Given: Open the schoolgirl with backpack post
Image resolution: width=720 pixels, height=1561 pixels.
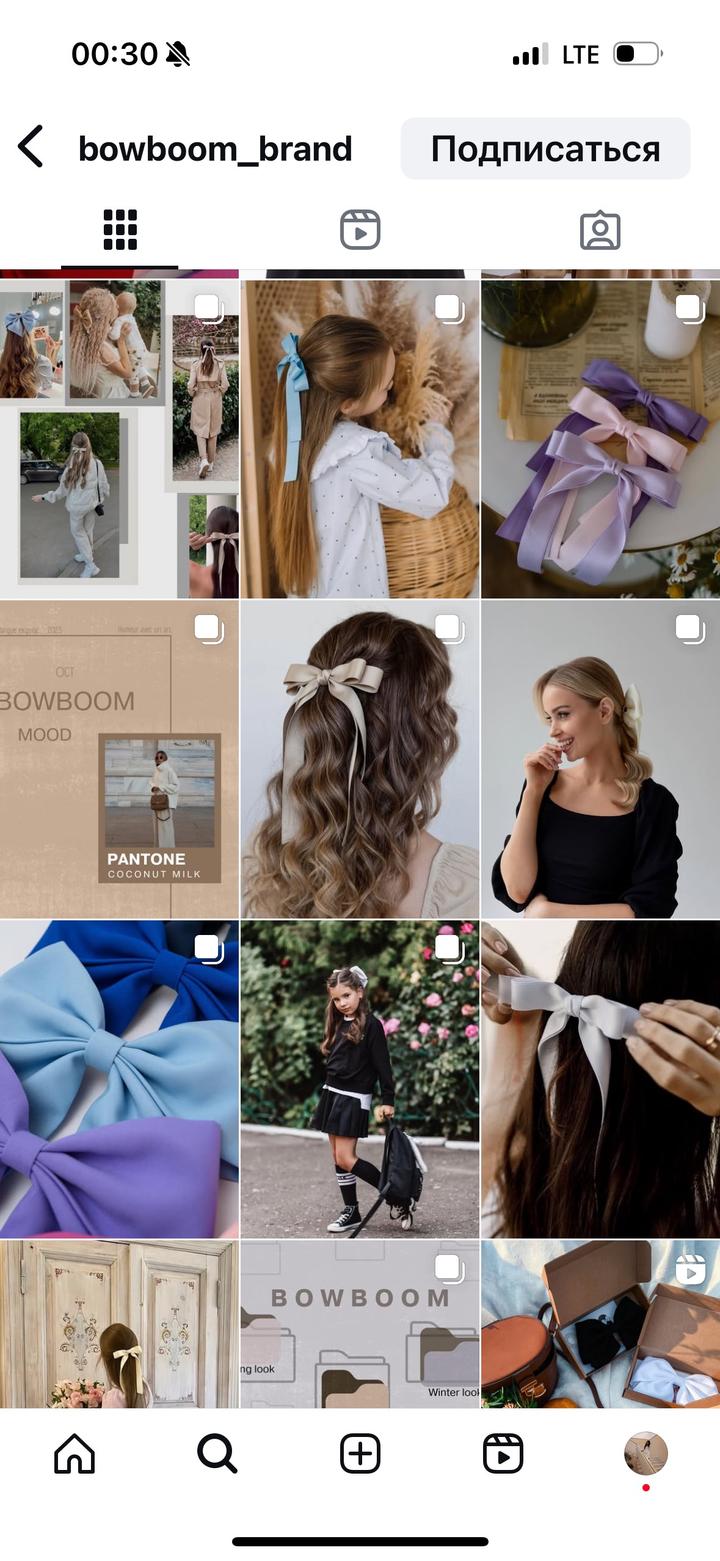Looking at the screenshot, I should (x=360, y=1078).
